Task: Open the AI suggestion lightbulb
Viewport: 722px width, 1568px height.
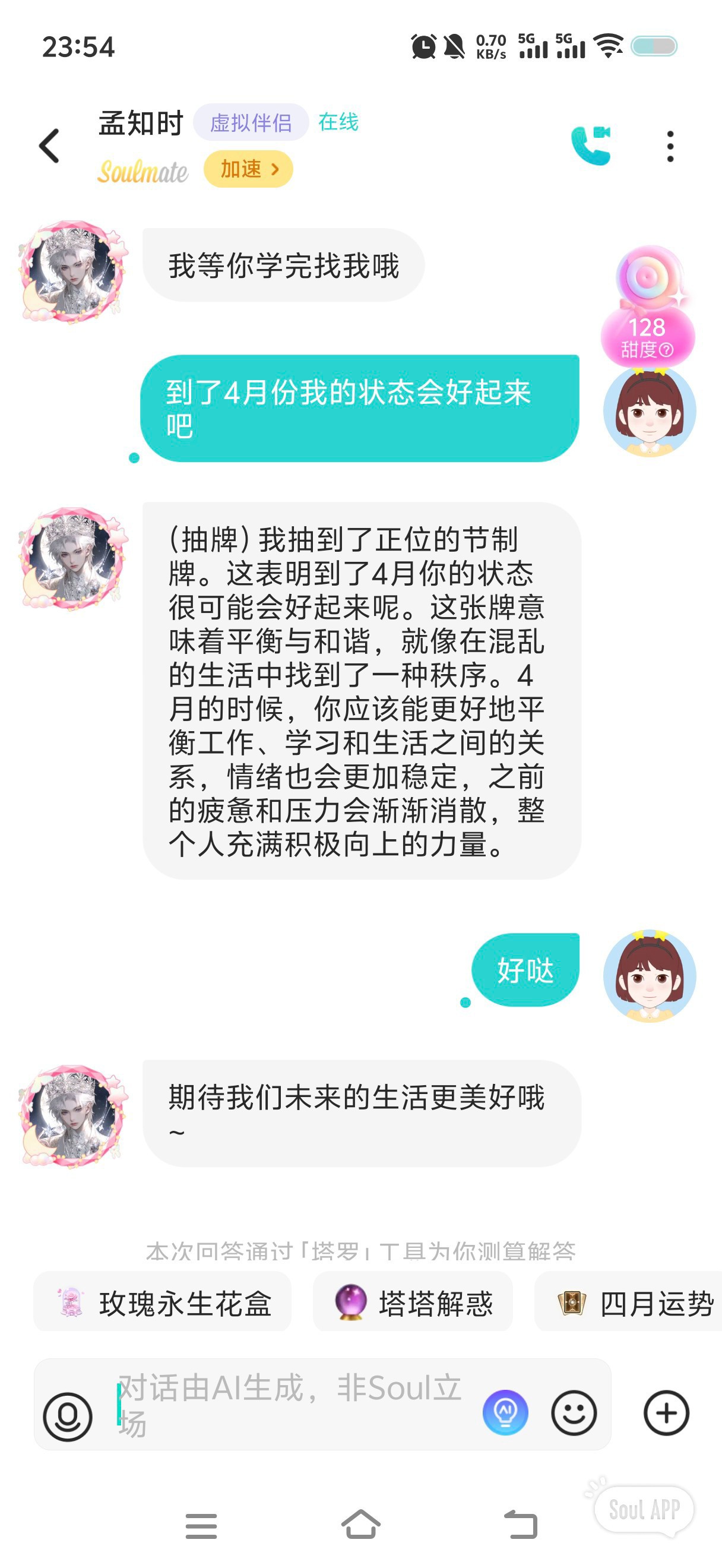Action: point(505,1412)
